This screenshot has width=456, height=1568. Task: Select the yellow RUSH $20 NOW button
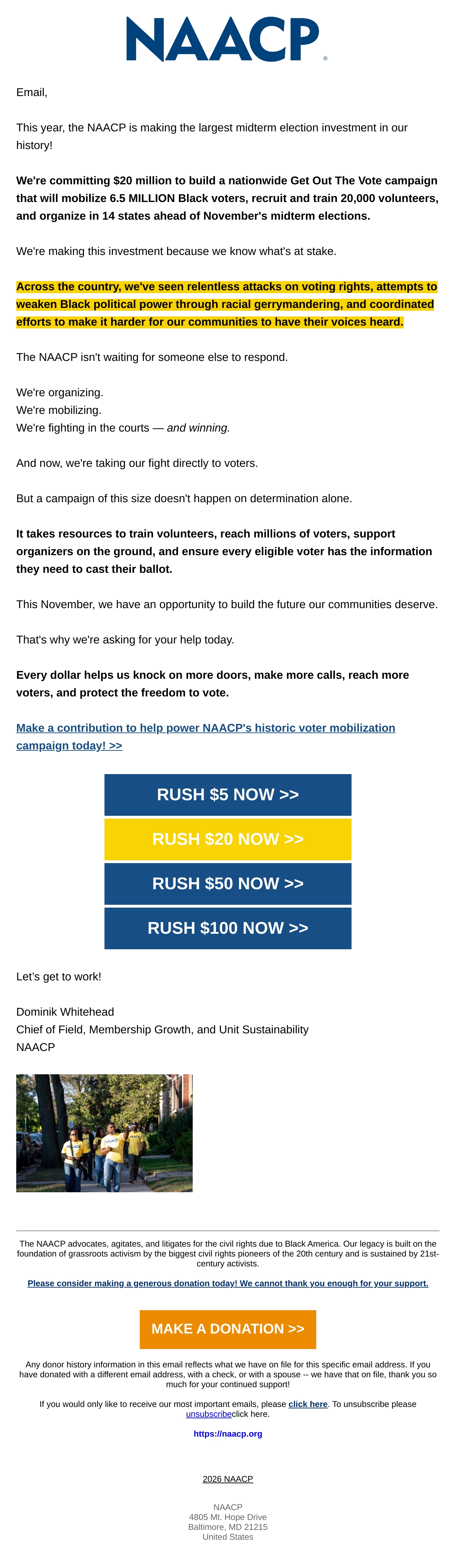tap(228, 839)
